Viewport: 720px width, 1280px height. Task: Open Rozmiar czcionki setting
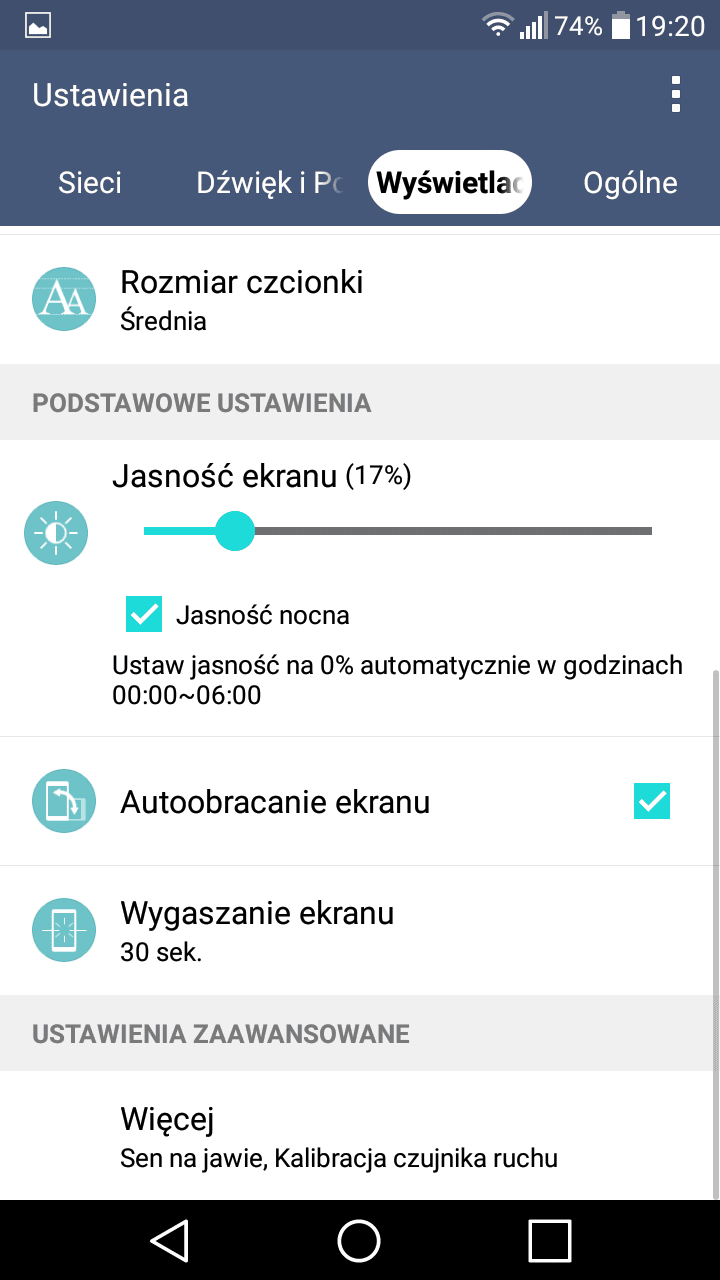360,301
